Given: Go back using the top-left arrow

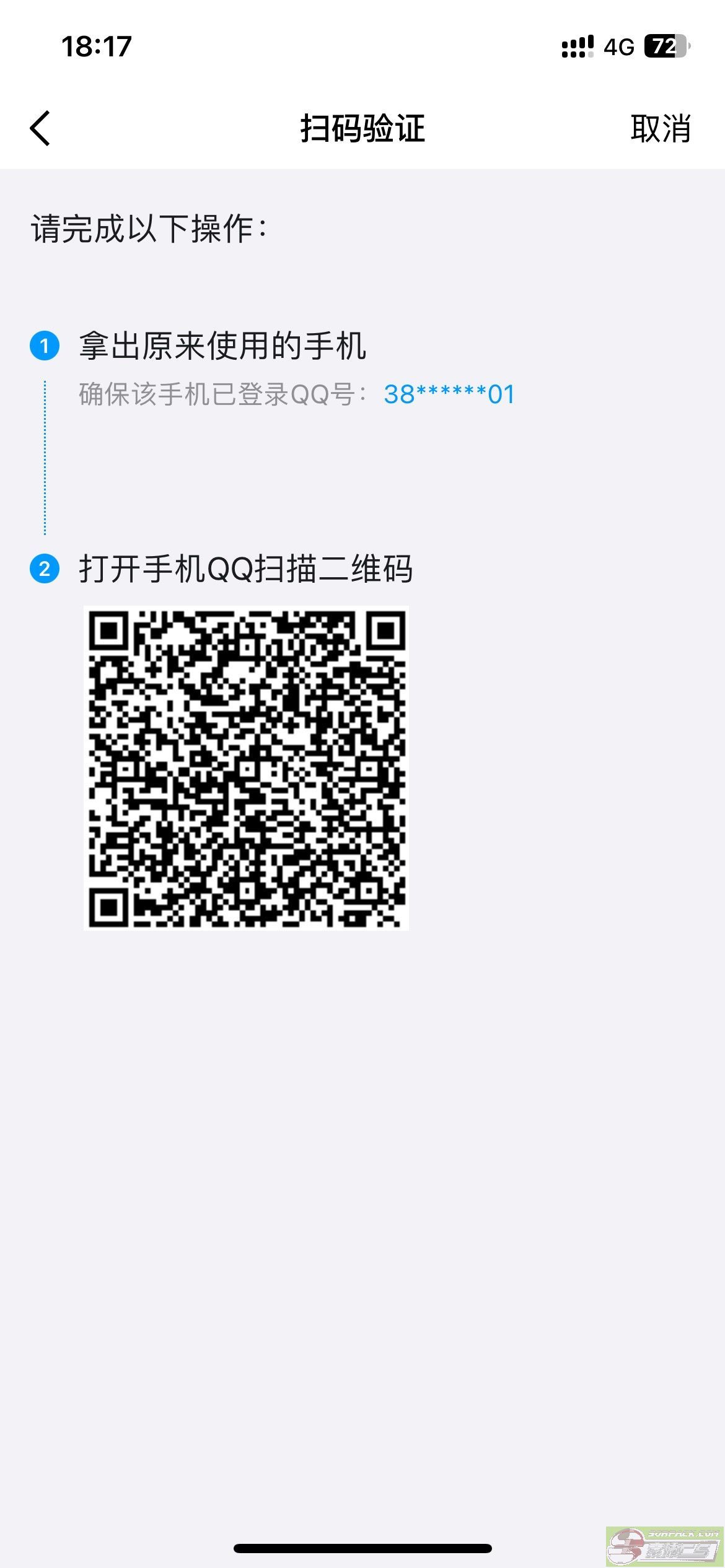Looking at the screenshot, I should click(x=40, y=129).
